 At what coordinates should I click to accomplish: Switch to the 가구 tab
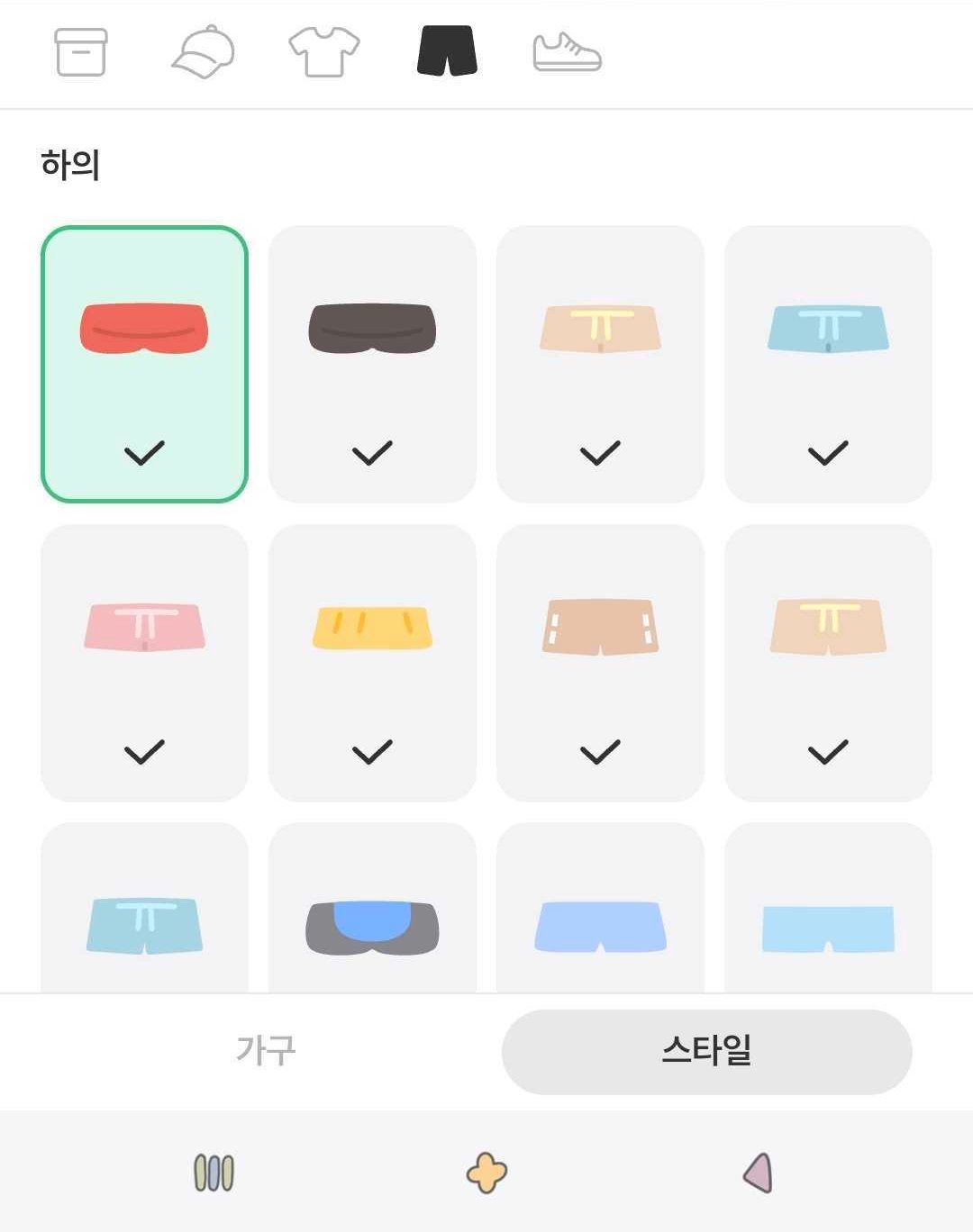coord(266,1051)
